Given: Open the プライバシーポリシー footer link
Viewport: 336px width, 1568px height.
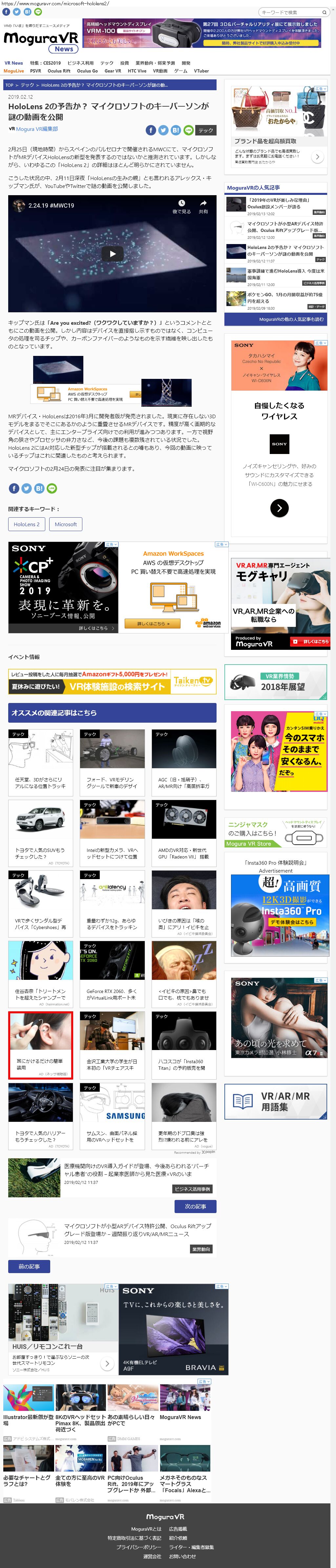Looking at the screenshot, I should coord(139,1547).
